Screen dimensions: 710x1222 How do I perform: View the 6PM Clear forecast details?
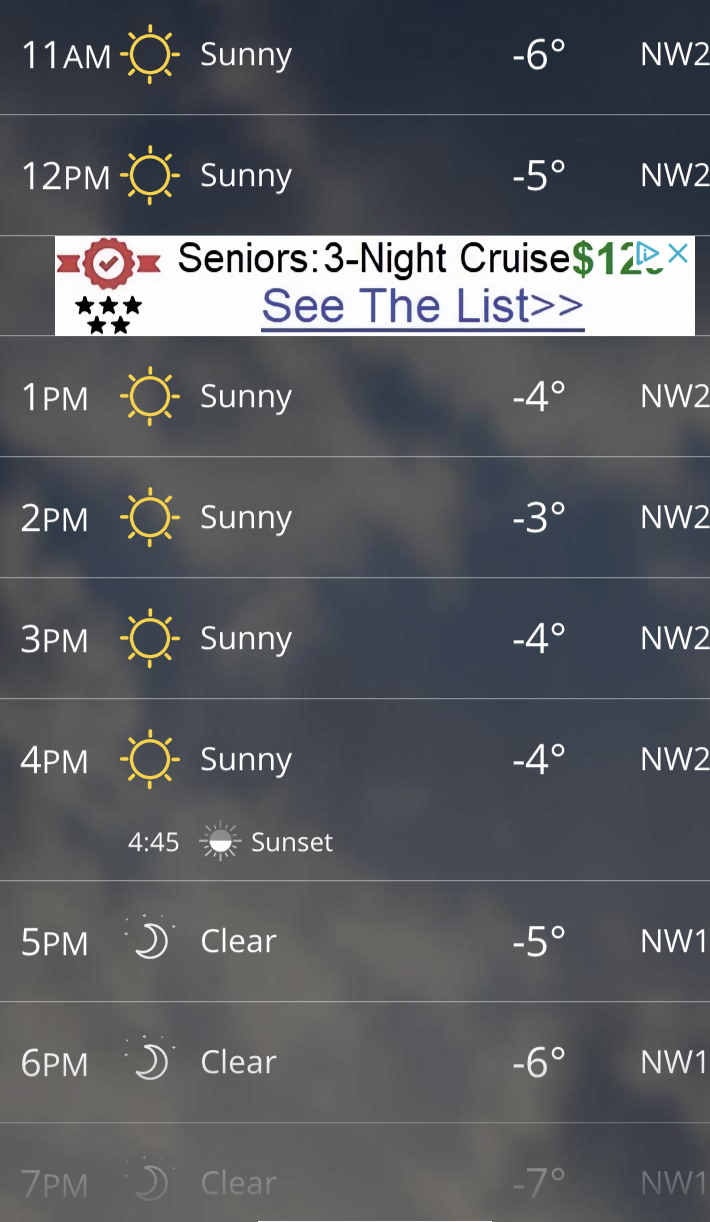pyautogui.click(x=355, y=1063)
